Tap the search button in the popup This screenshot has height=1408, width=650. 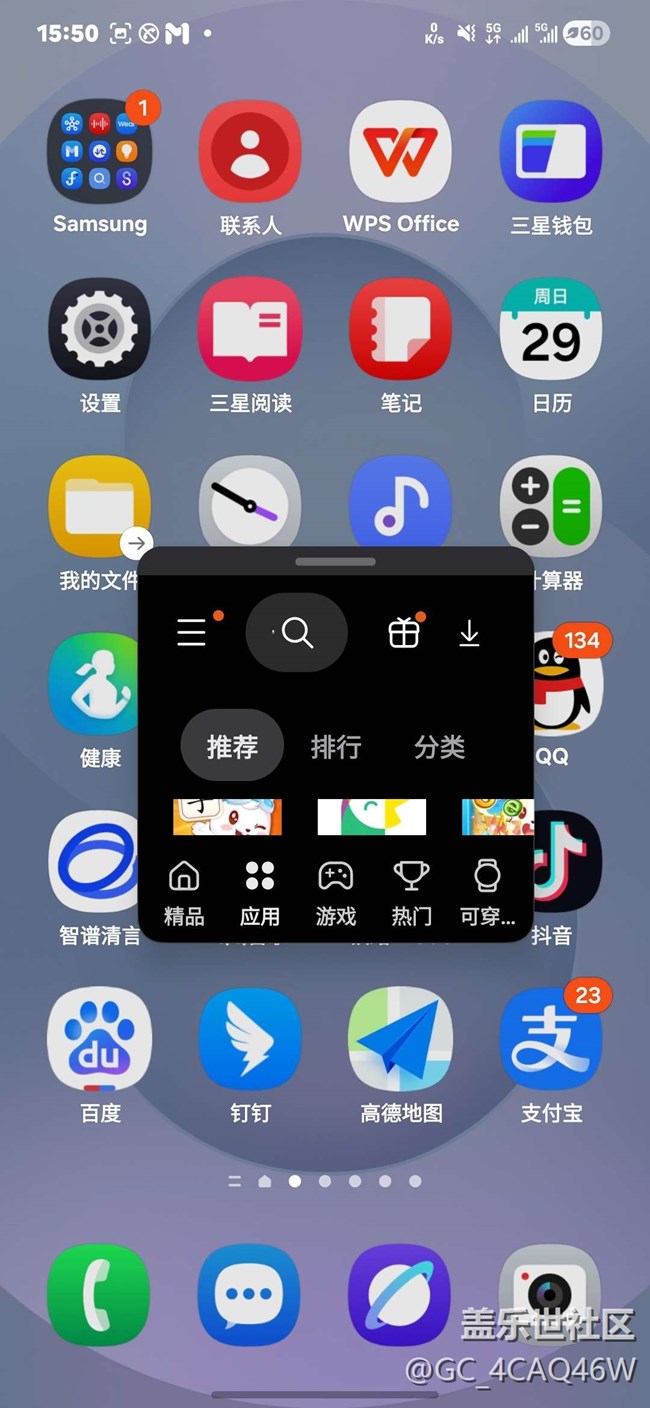[297, 632]
